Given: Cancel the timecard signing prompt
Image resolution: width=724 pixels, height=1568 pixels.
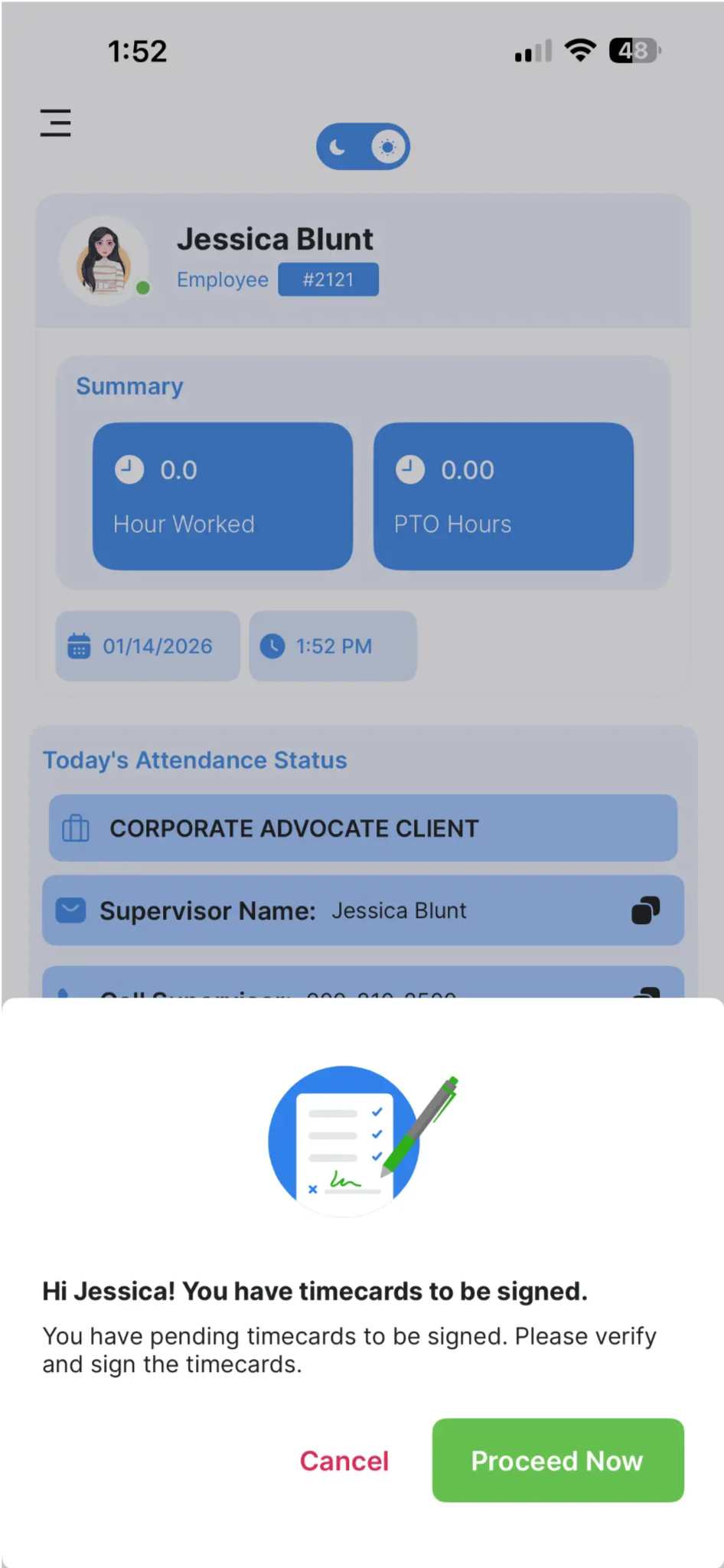Looking at the screenshot, I should [344, 1461].
